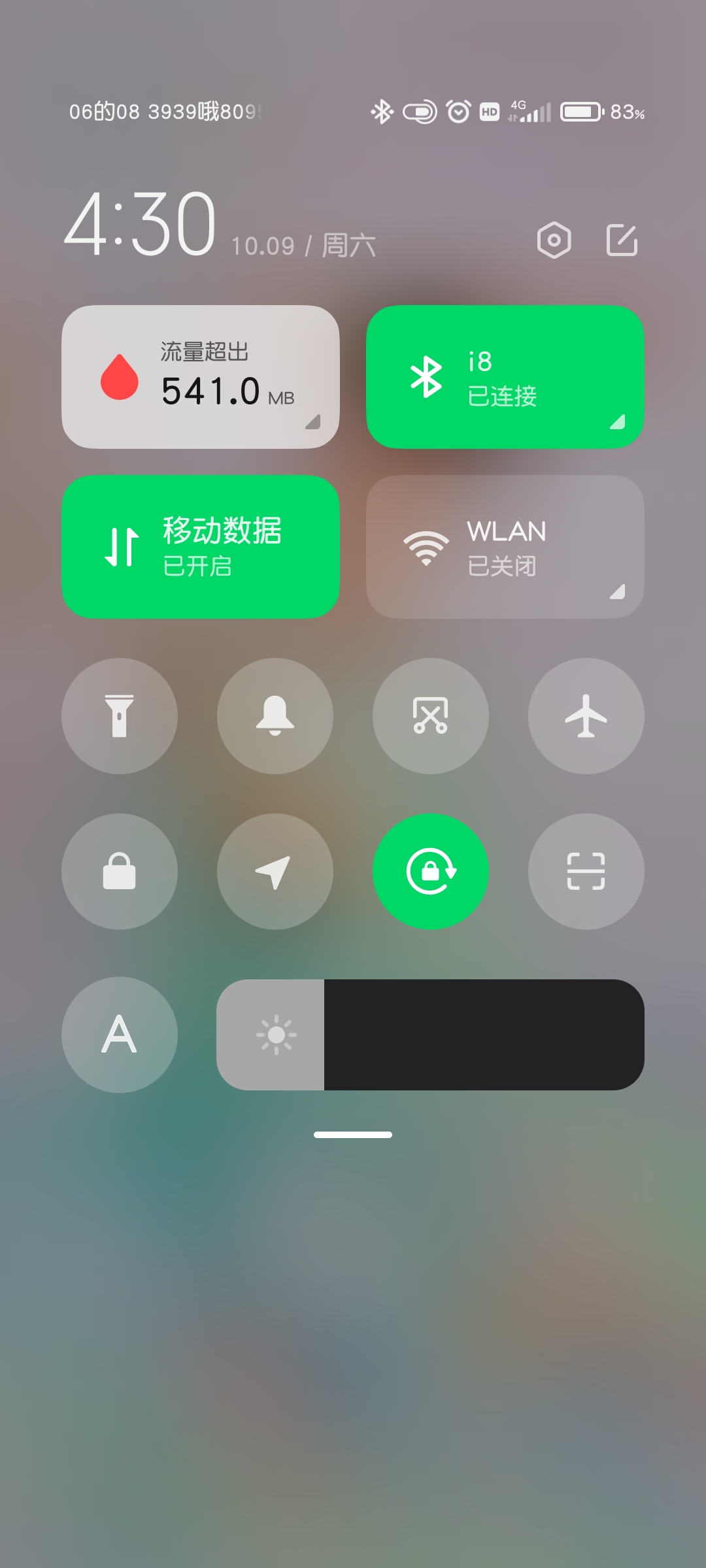Screen dimensions: 706x1568
Task: Turn on the flashlight
Action: pyautogui.click(x=120, y=716)
